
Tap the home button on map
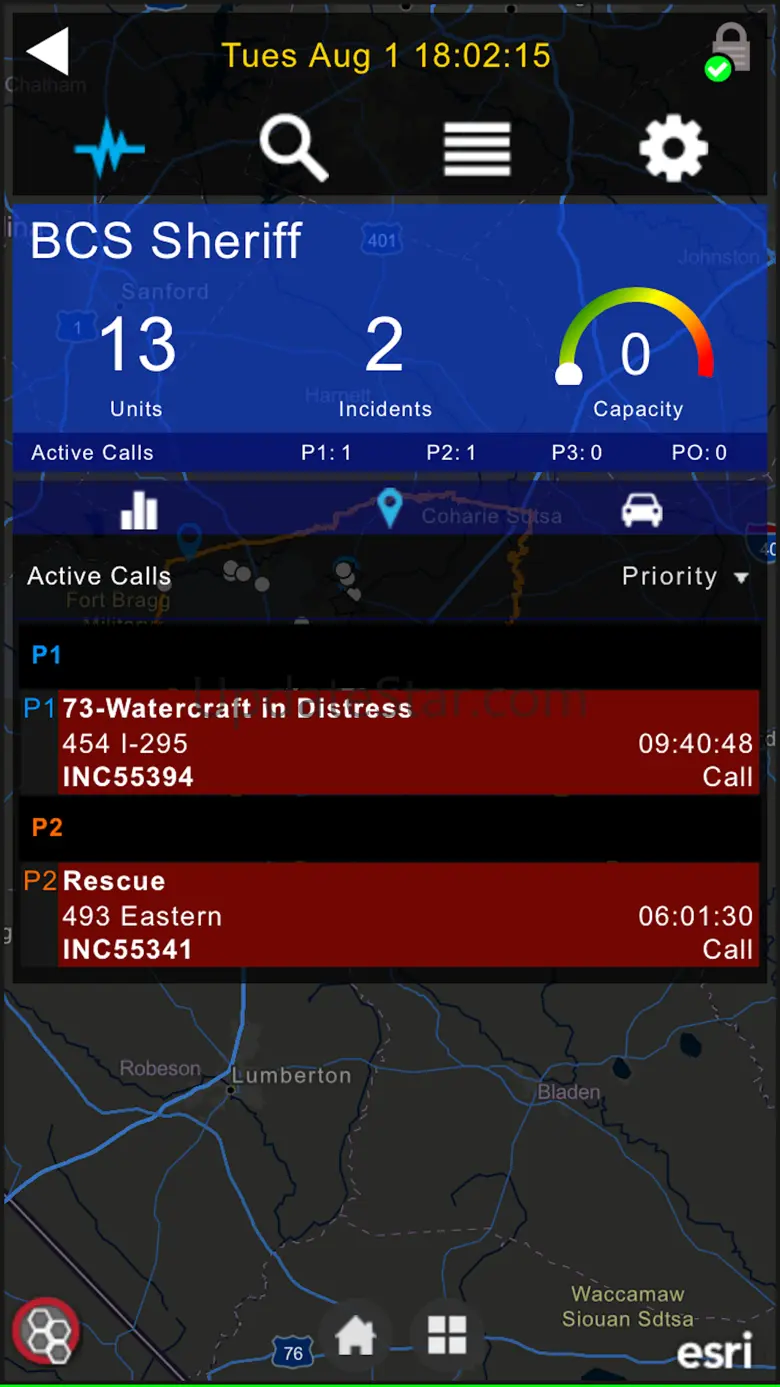click(356, 1335)
